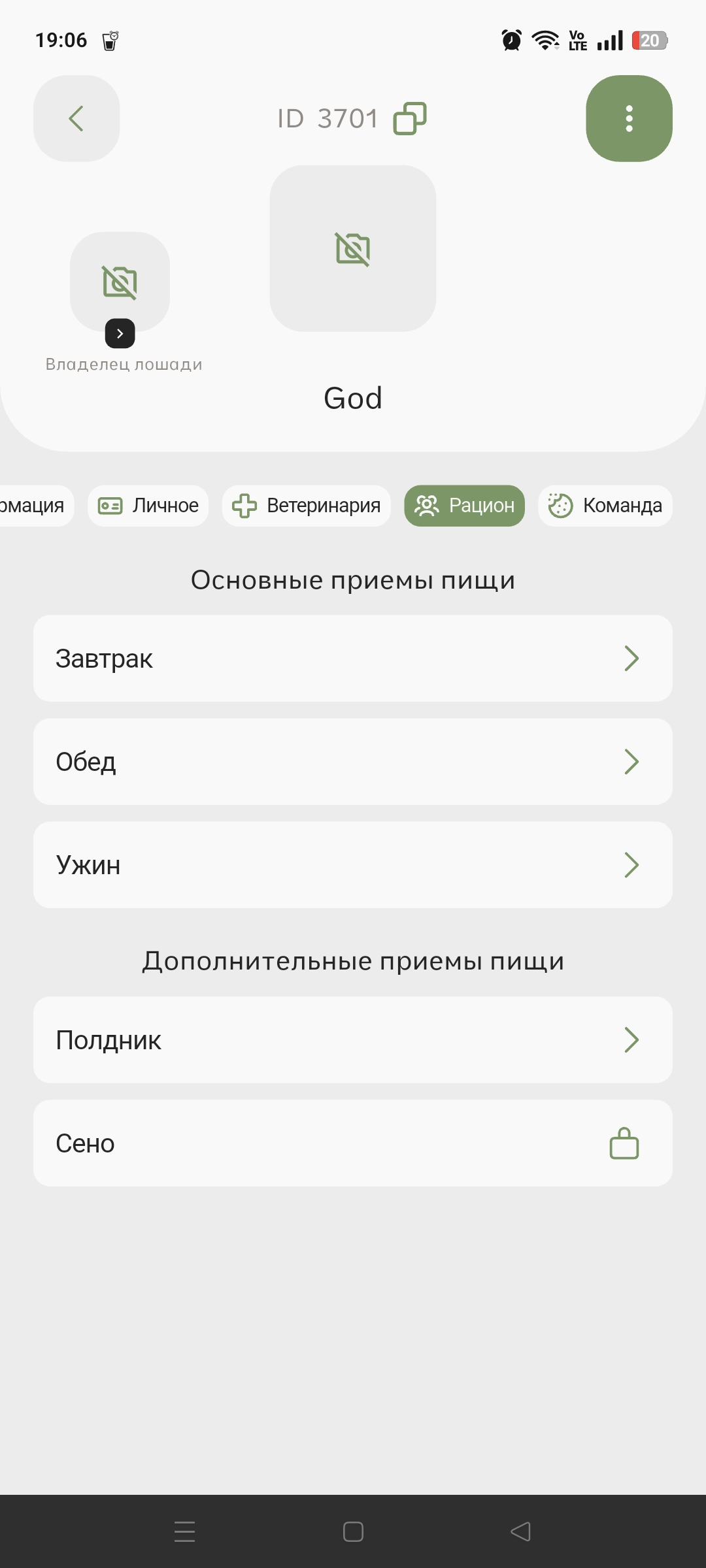This screenshot has height=1568, width=706.
Task: Open the Обед meal row
Action: coord(353,762)
